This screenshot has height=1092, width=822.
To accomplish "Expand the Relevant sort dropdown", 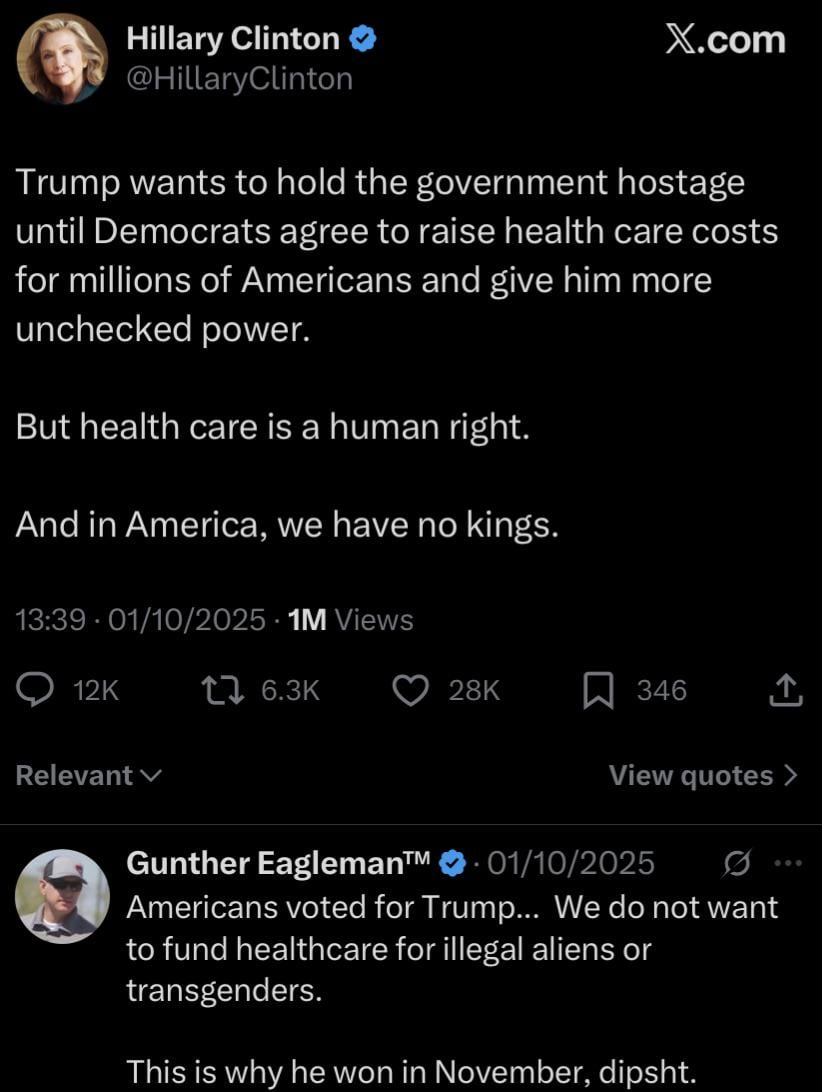I will point(88,776).
